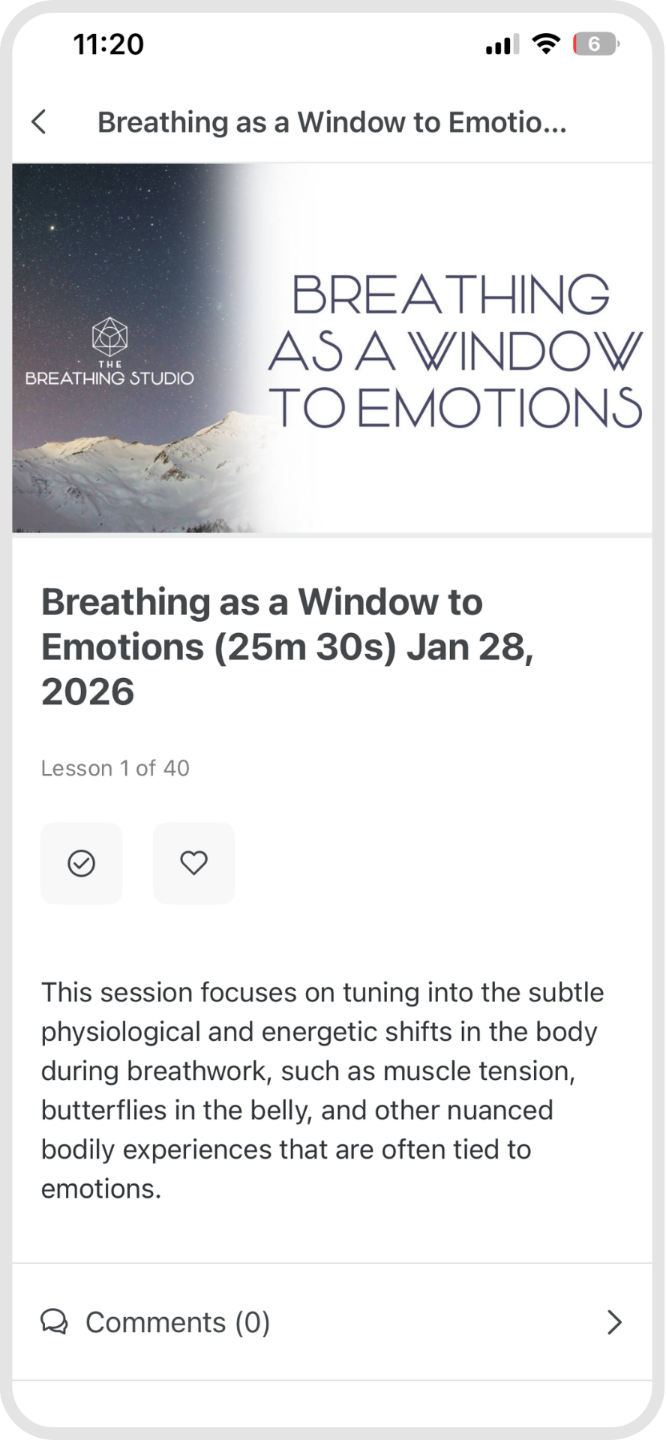666x1440 pixels.
Task: Open the Comments (0) row
Action: (332, 1322)
